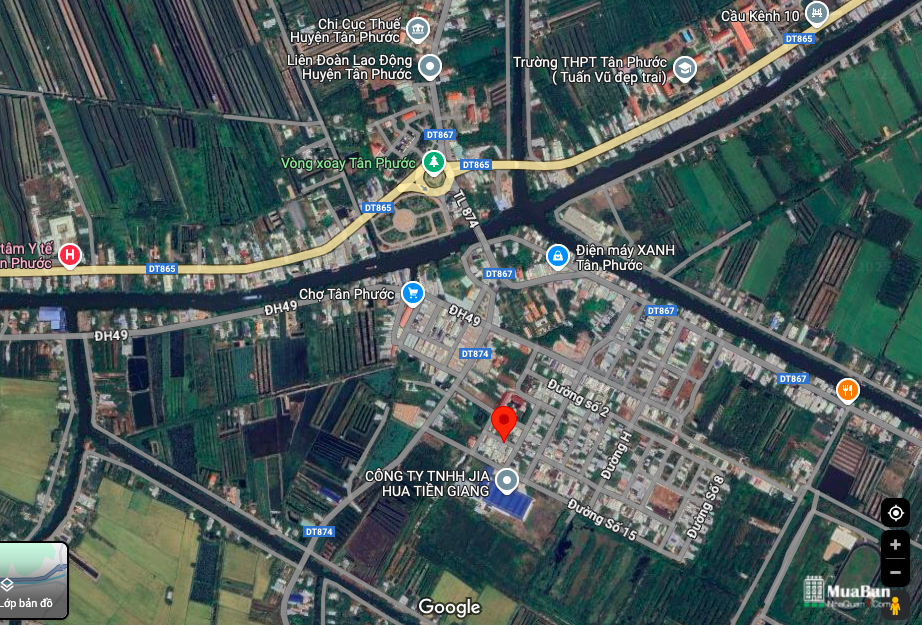Open Liên Đoàn Lao Động Huyện Tân Phước marker

tap(430, 67)
